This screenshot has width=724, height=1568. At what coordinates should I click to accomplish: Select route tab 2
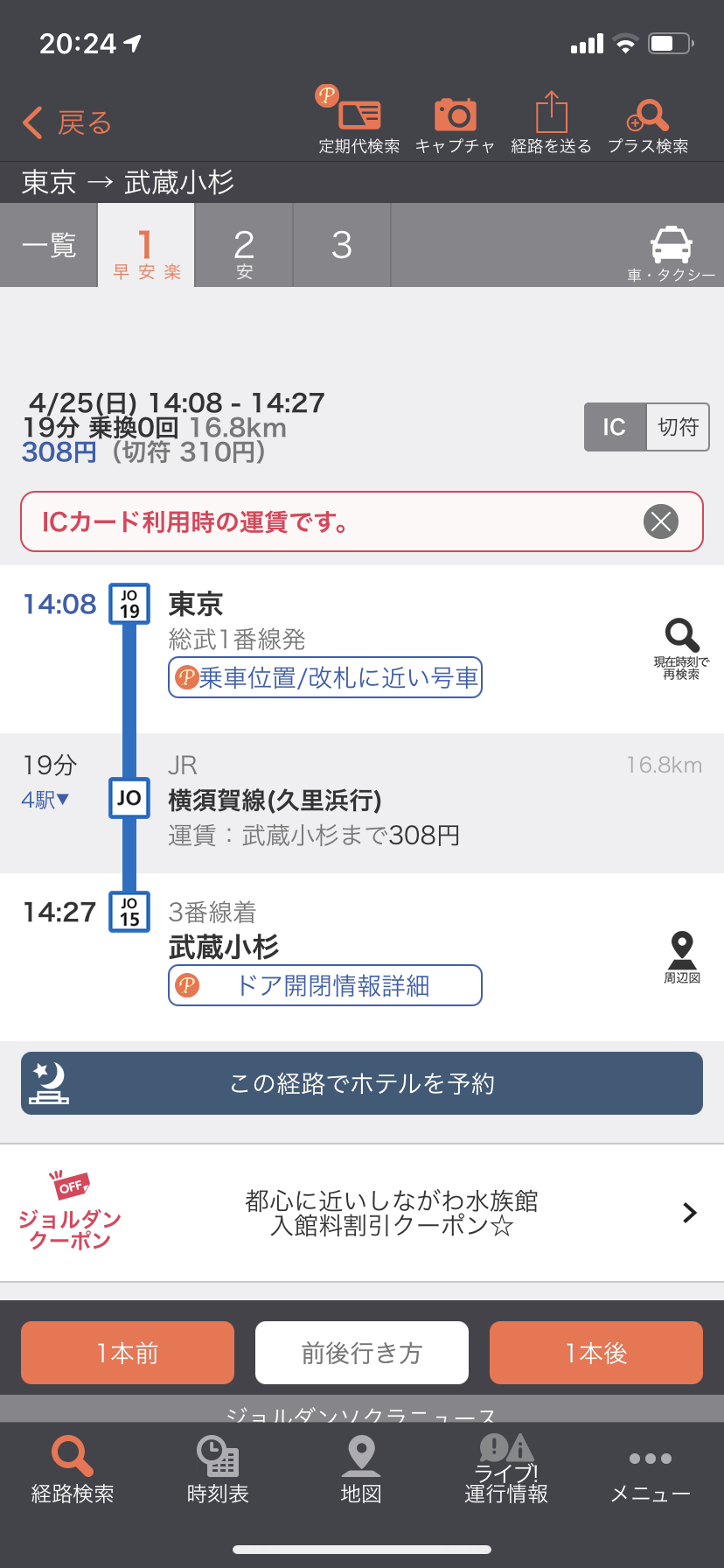pyautogui.click(x=244, y=246)
